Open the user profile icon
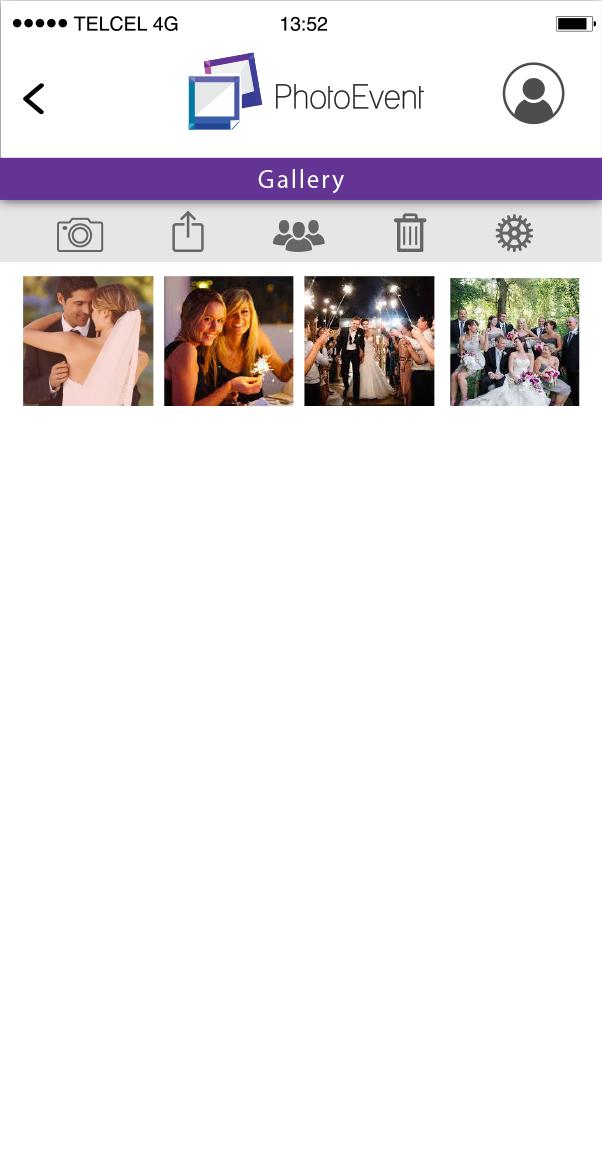Viewport: 602px width, 1150px height. tap(533, 94)
